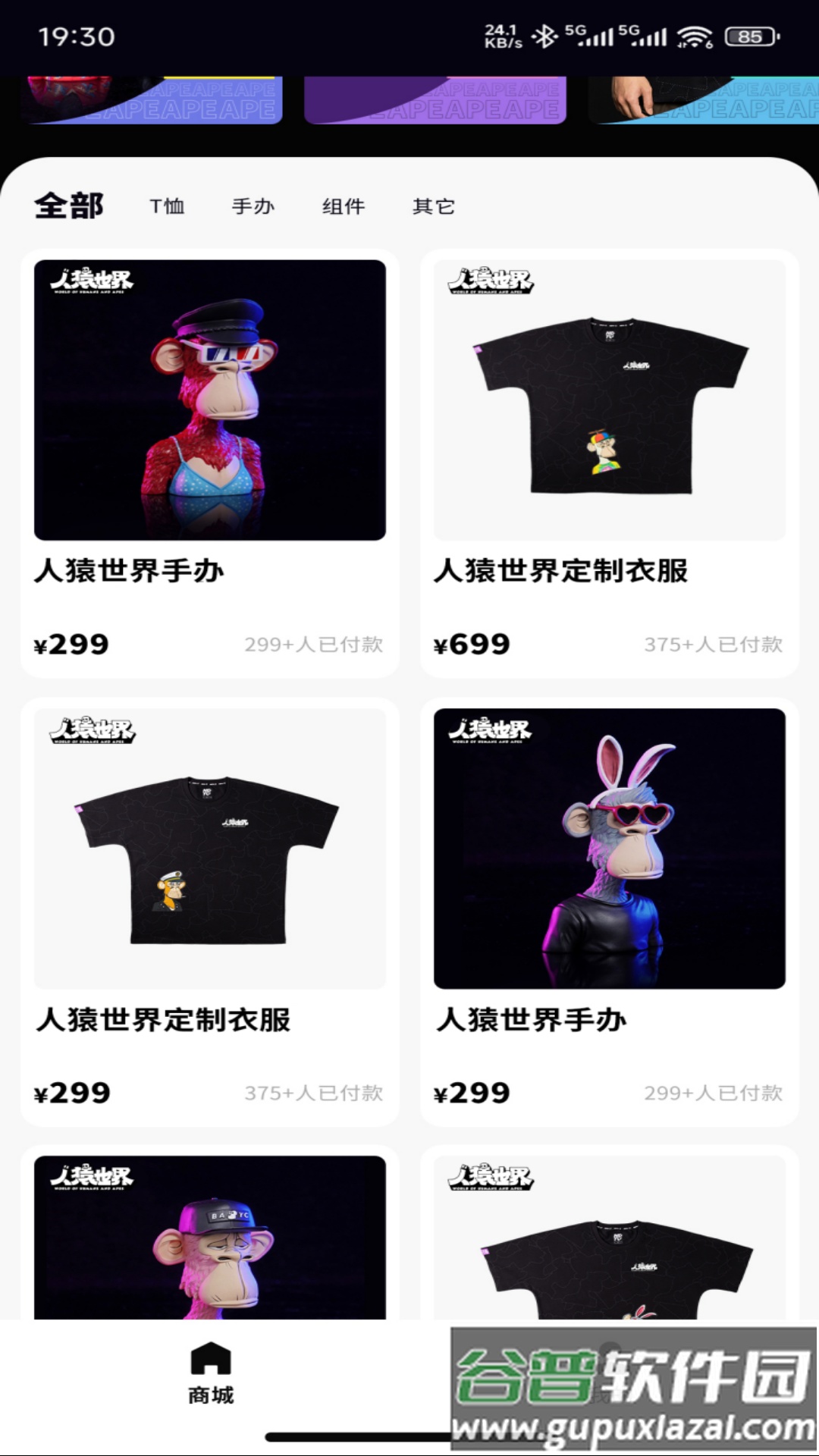Switch to the 手办 category tab
Image resolution: width=819 pixels, height=1456 pixels.
tap(254, 206)
